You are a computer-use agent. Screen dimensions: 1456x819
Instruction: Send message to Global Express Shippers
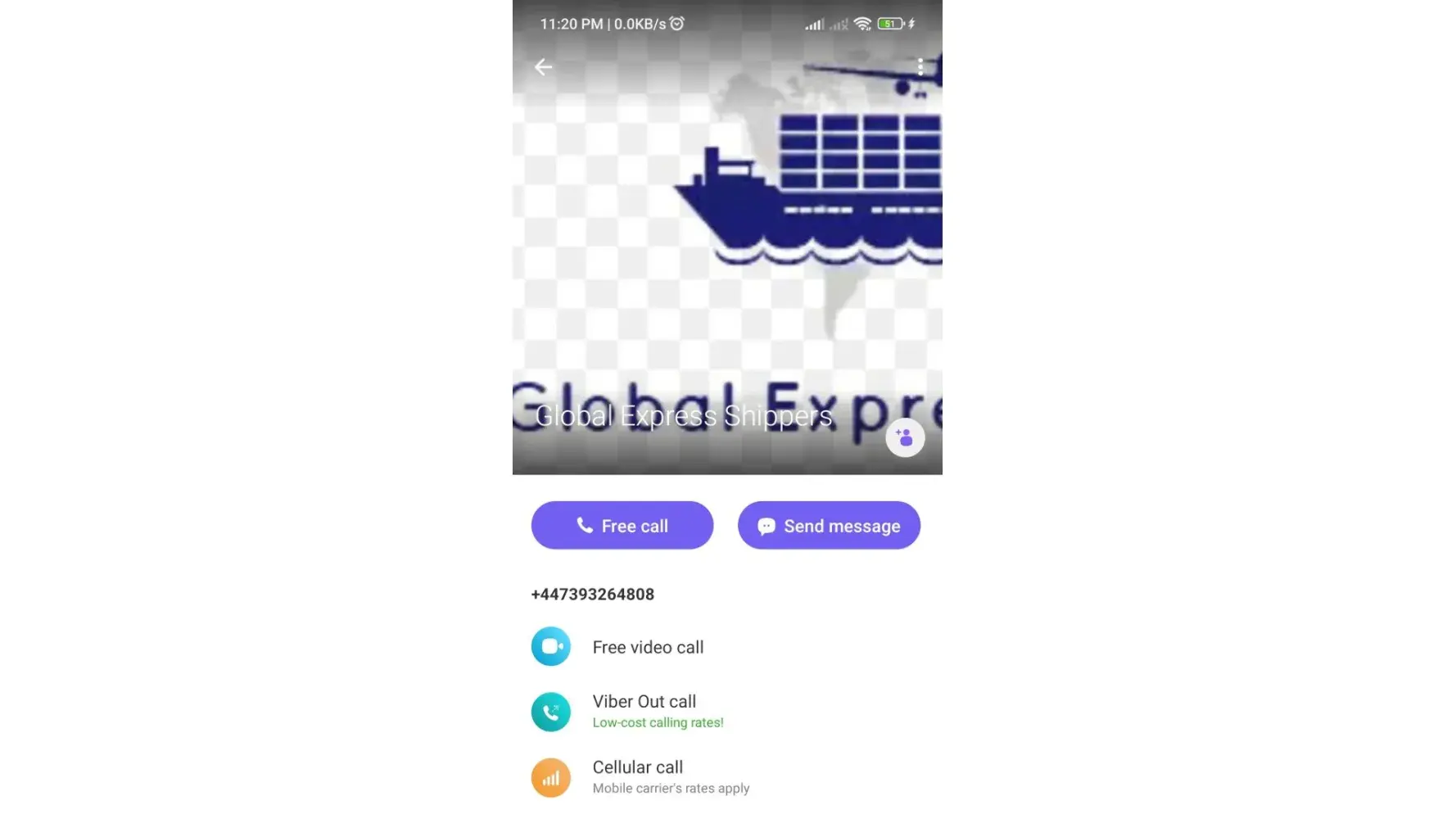coord(828,526)
